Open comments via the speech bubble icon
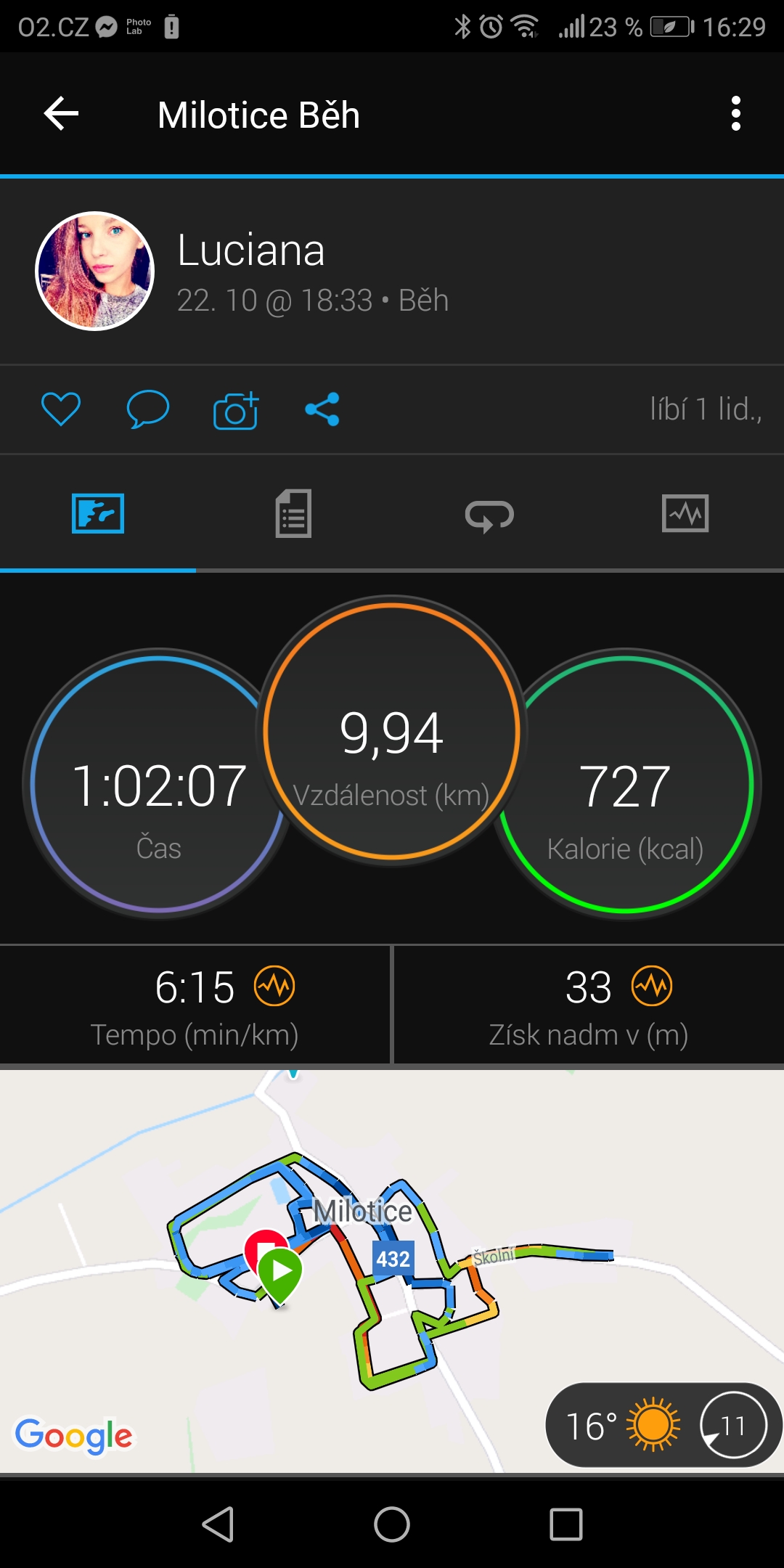 [148, 409]
